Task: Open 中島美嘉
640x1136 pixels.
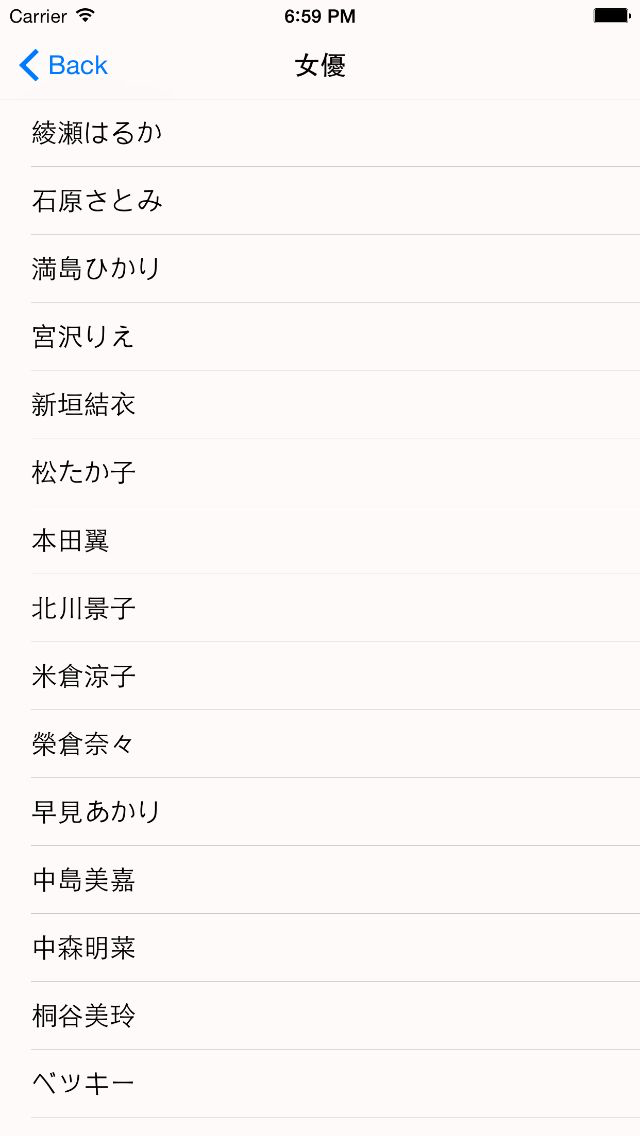Action: coord(84,880)
